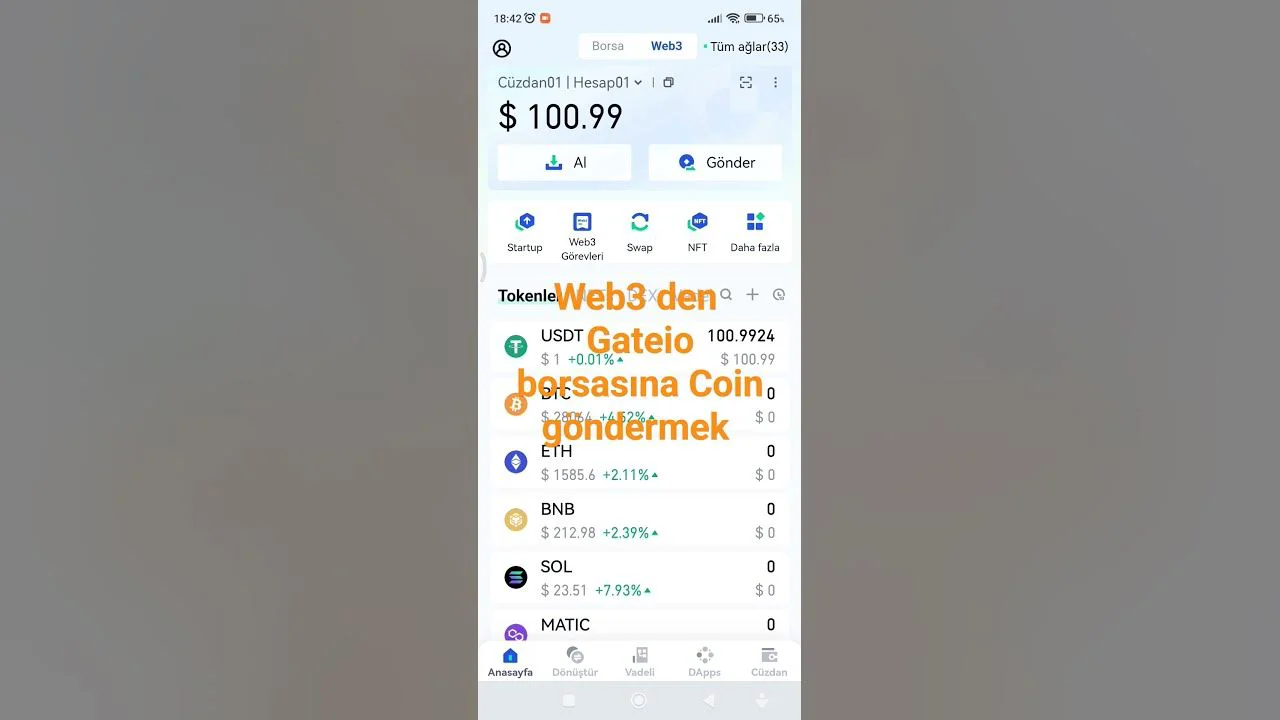Tap the Al receive button

tap(565, 163)
